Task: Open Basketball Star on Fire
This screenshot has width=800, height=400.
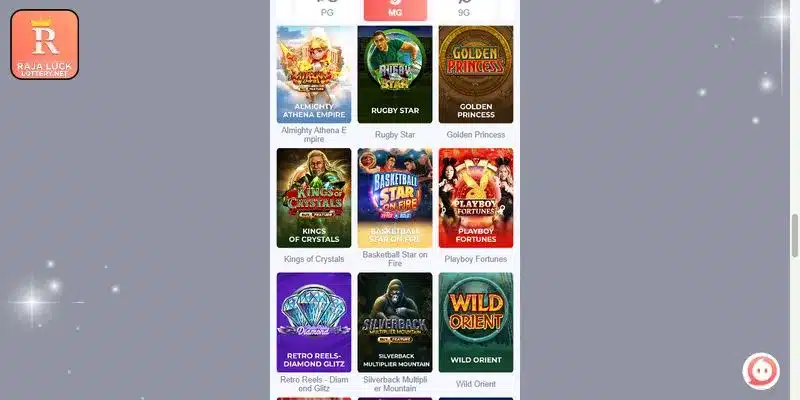Action: coord(395,198)
